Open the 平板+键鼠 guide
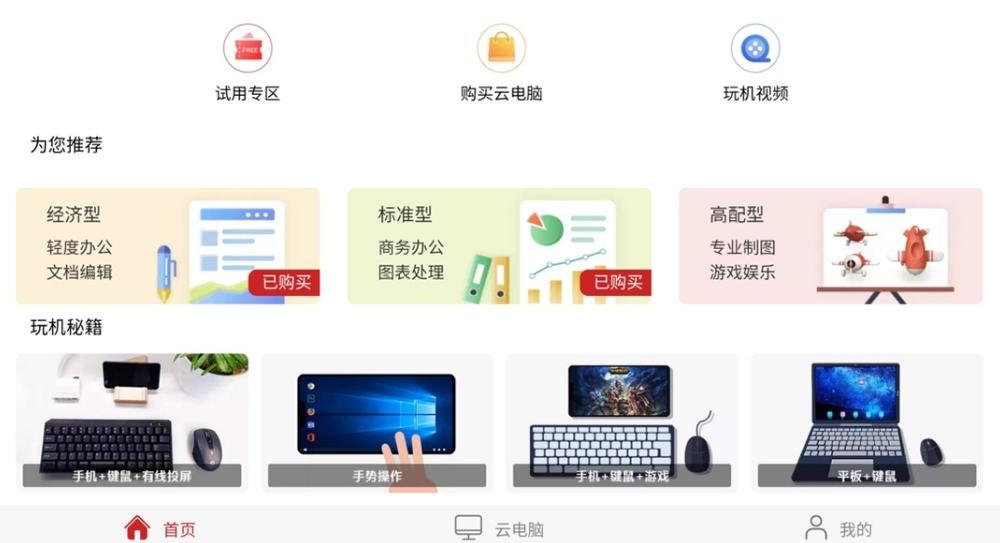1000x543 pixels. pos(867,422)
